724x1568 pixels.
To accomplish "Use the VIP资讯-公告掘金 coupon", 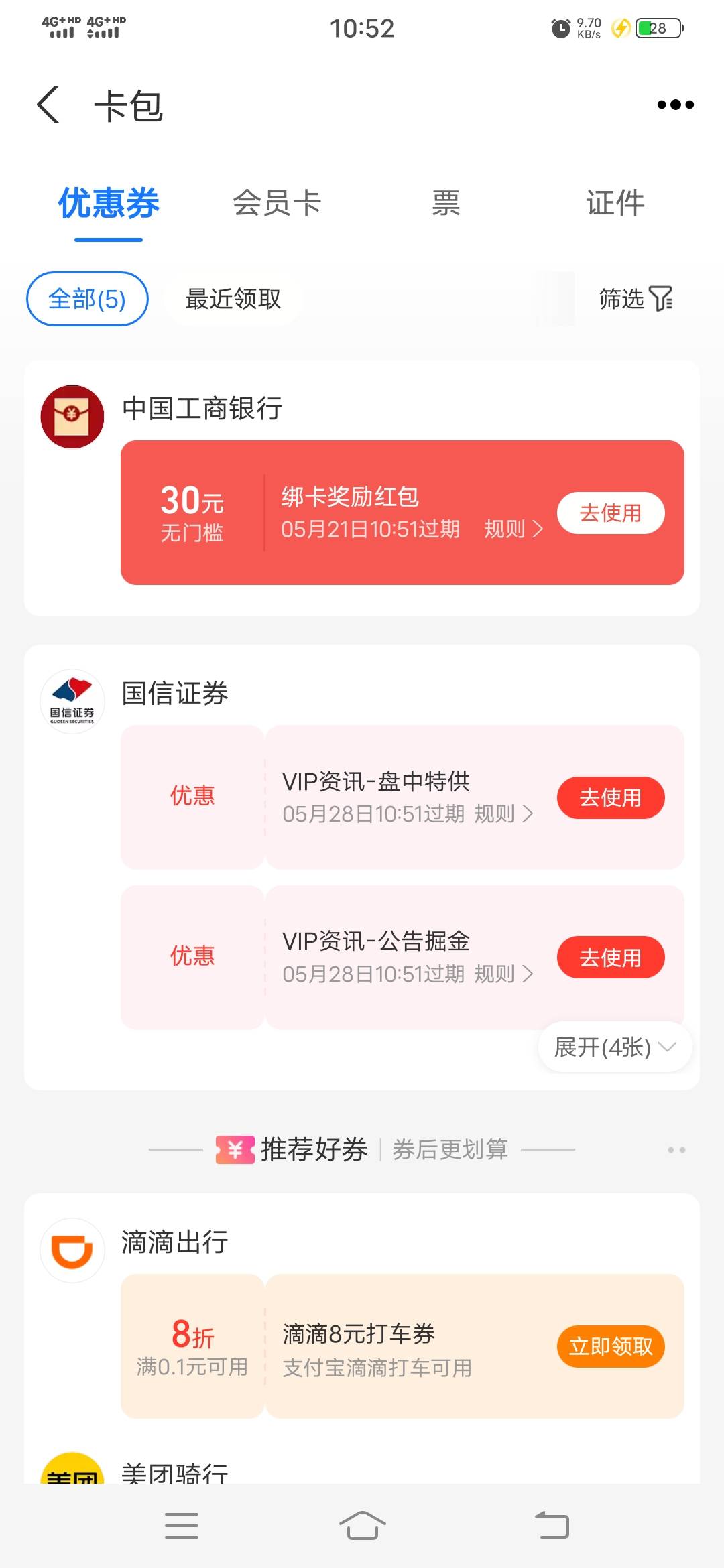I will 611,957.
